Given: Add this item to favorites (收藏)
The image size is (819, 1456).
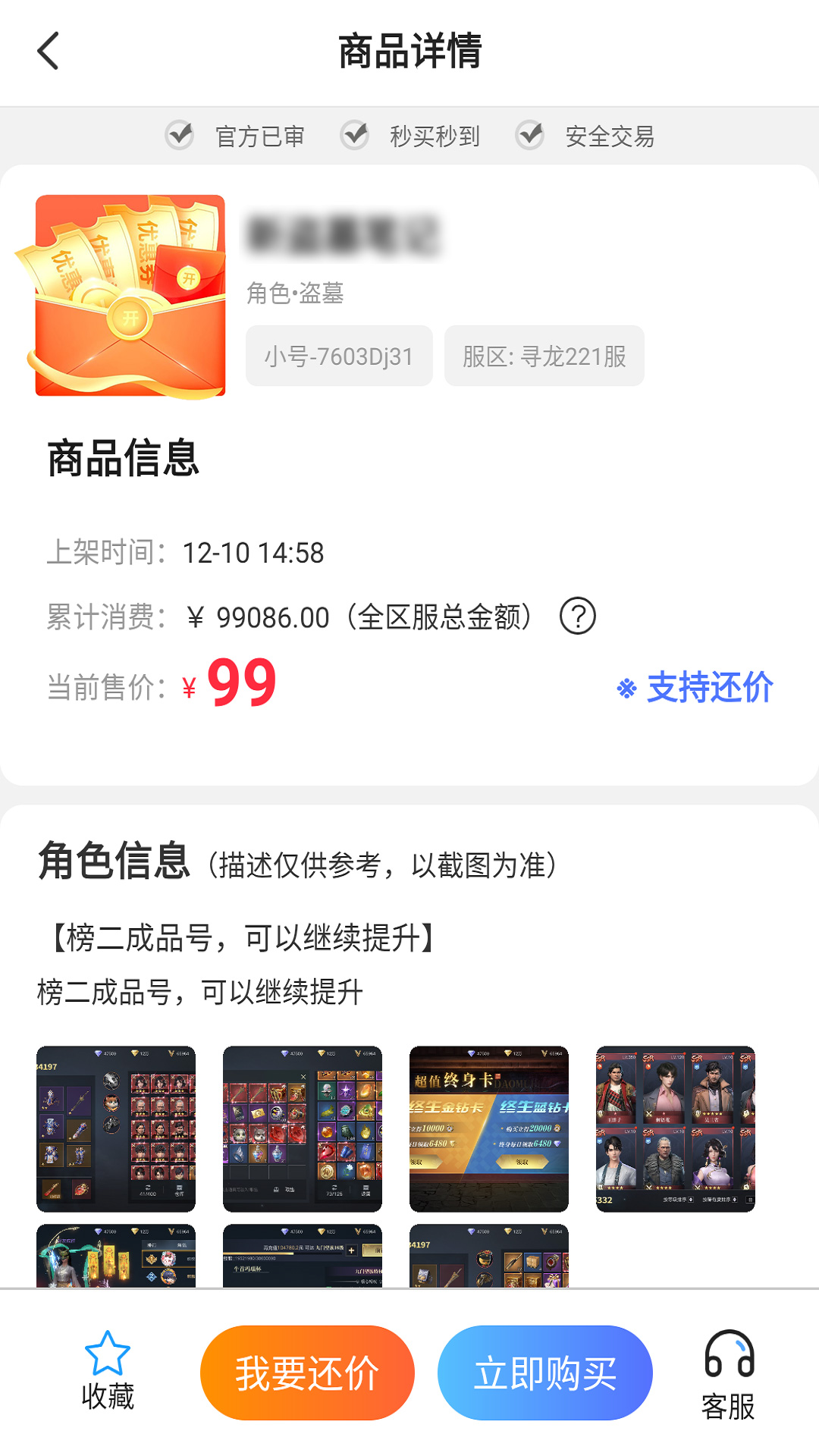Looking at the screenshot, I should [x=107, y=1371].
